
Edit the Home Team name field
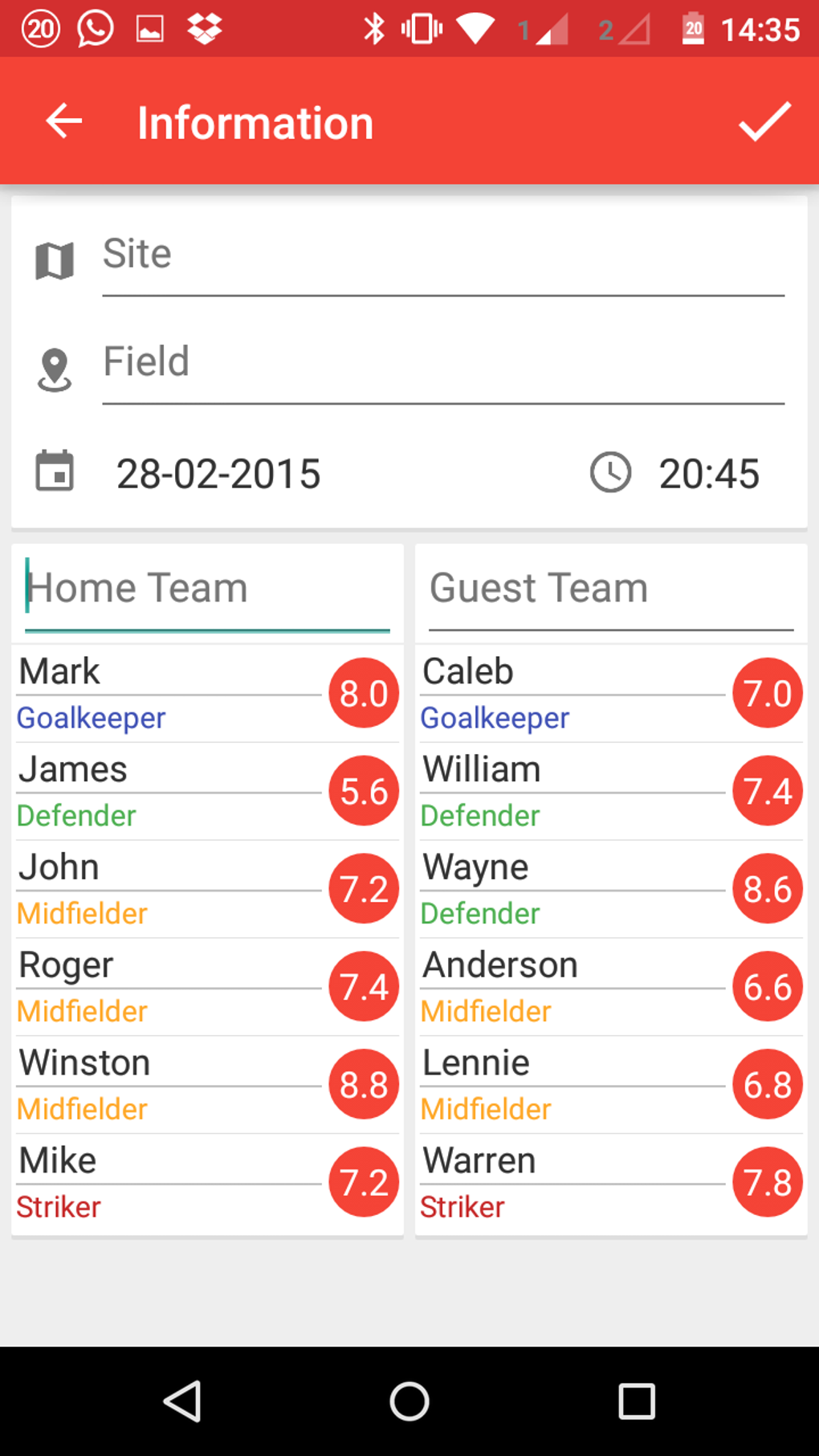(x=207, y=589)
